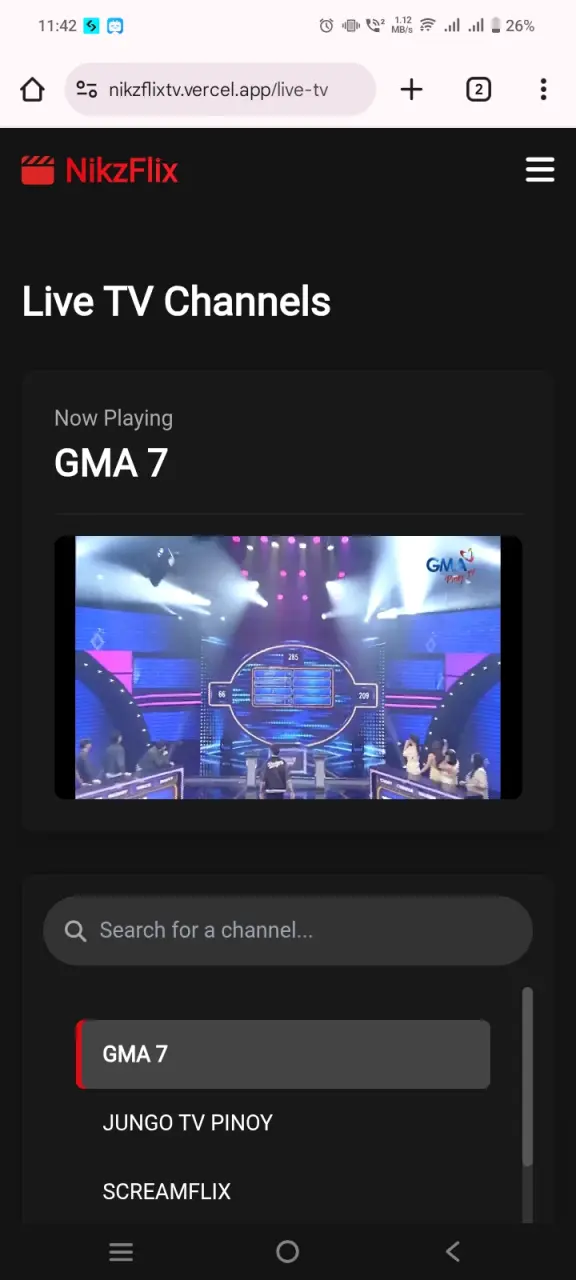Open a new browser tab

[411, 90]
